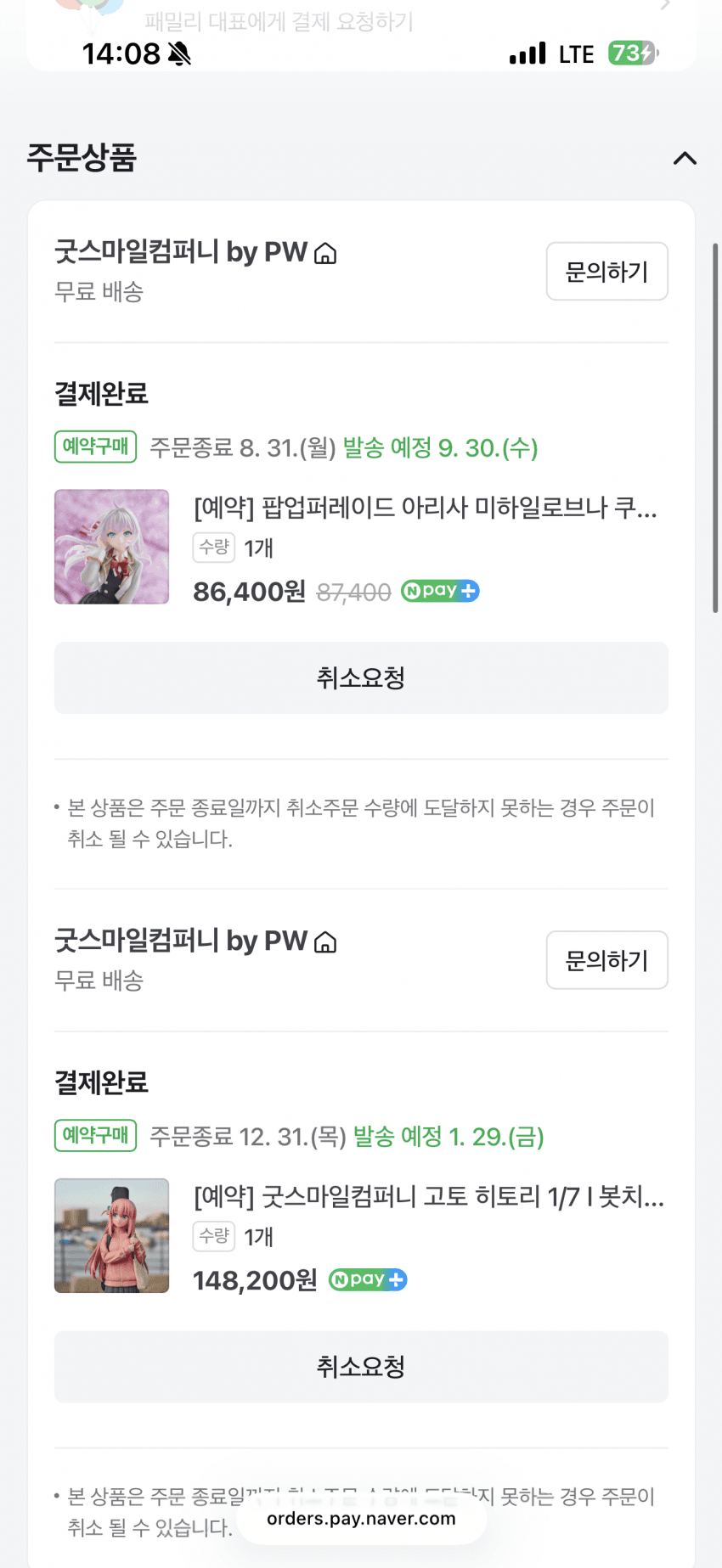
Task: Open 고토 히토리 figure product thumbnail
Action: (112, 1235)
